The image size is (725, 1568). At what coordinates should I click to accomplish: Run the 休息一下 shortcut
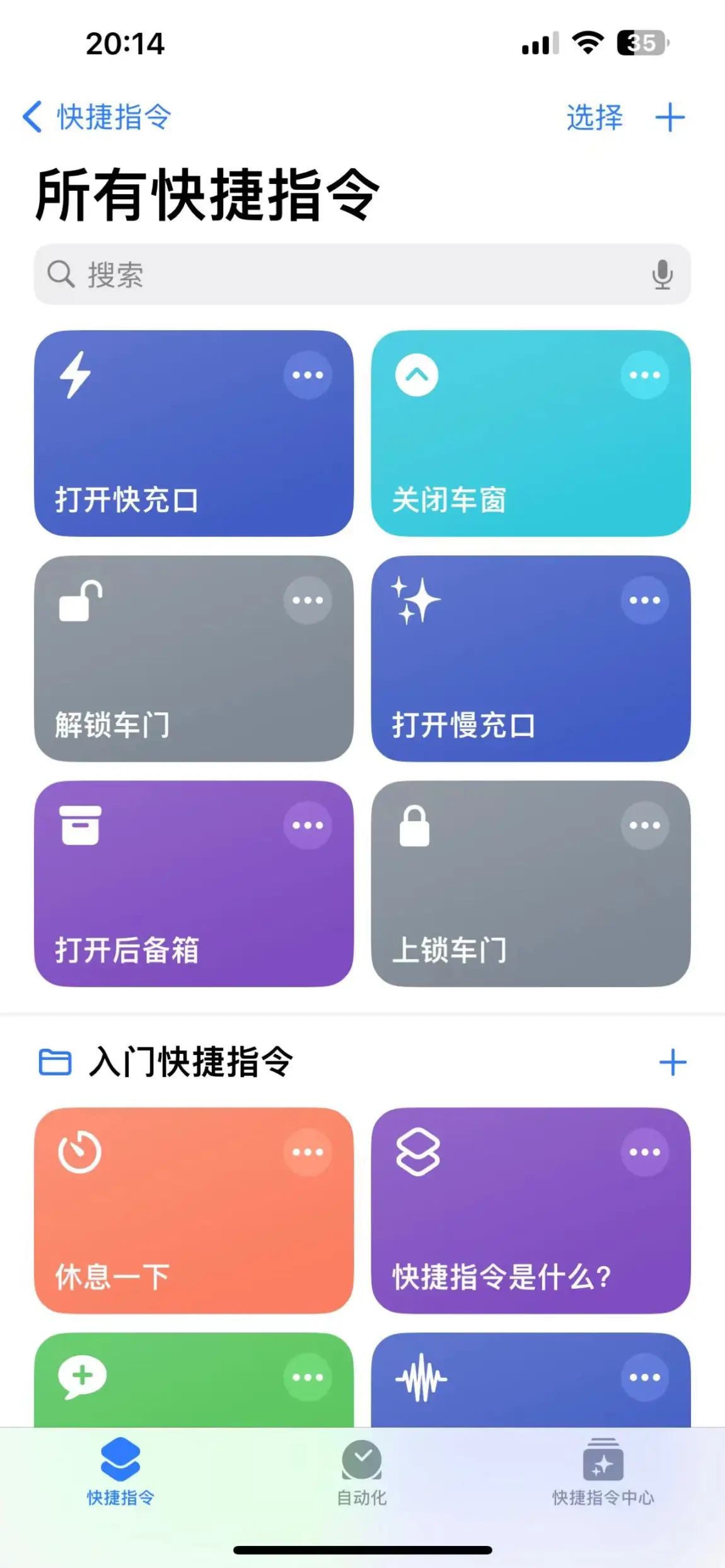(194, 1210)
